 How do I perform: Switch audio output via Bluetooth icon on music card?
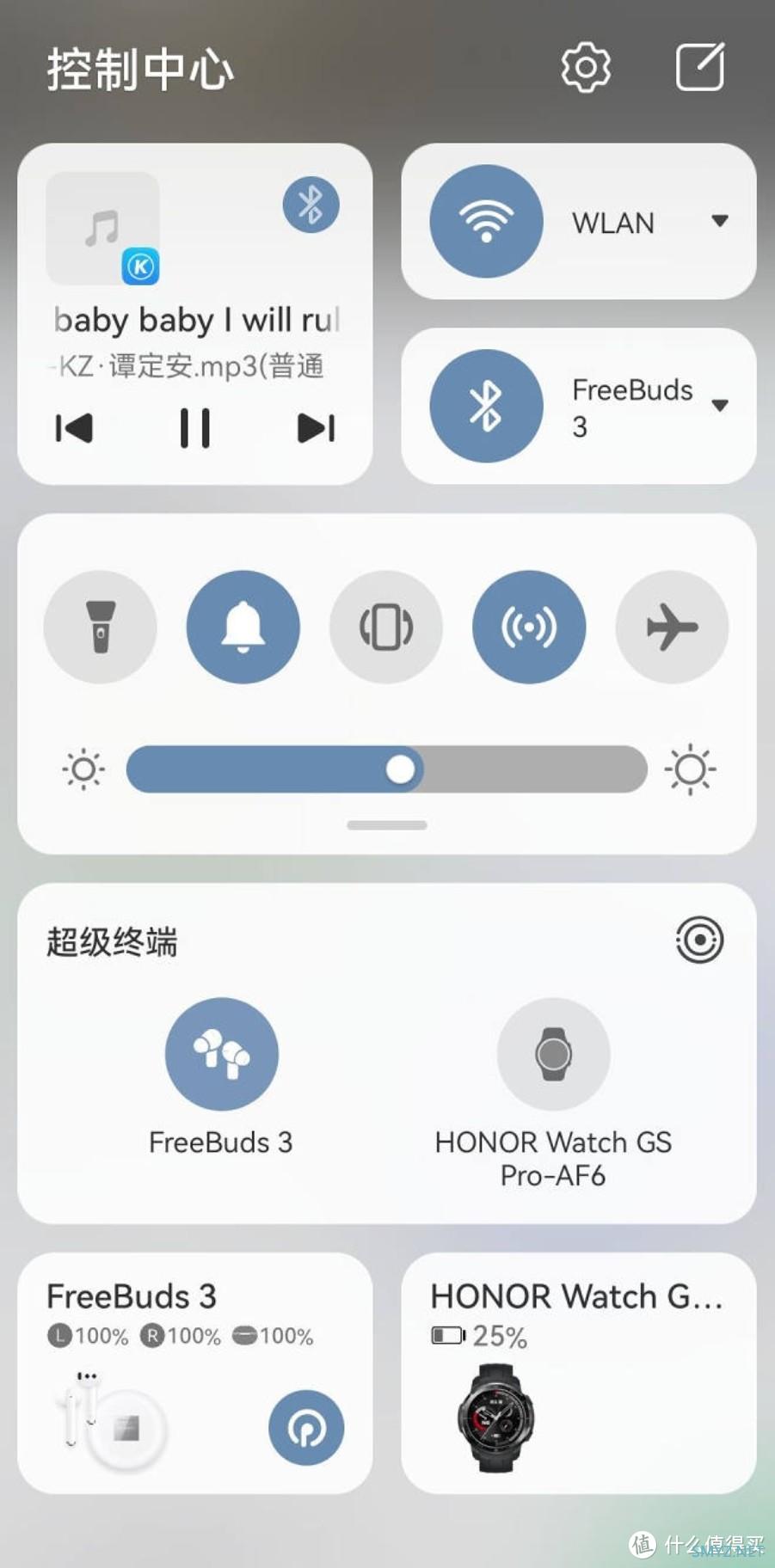click(311, 205)
